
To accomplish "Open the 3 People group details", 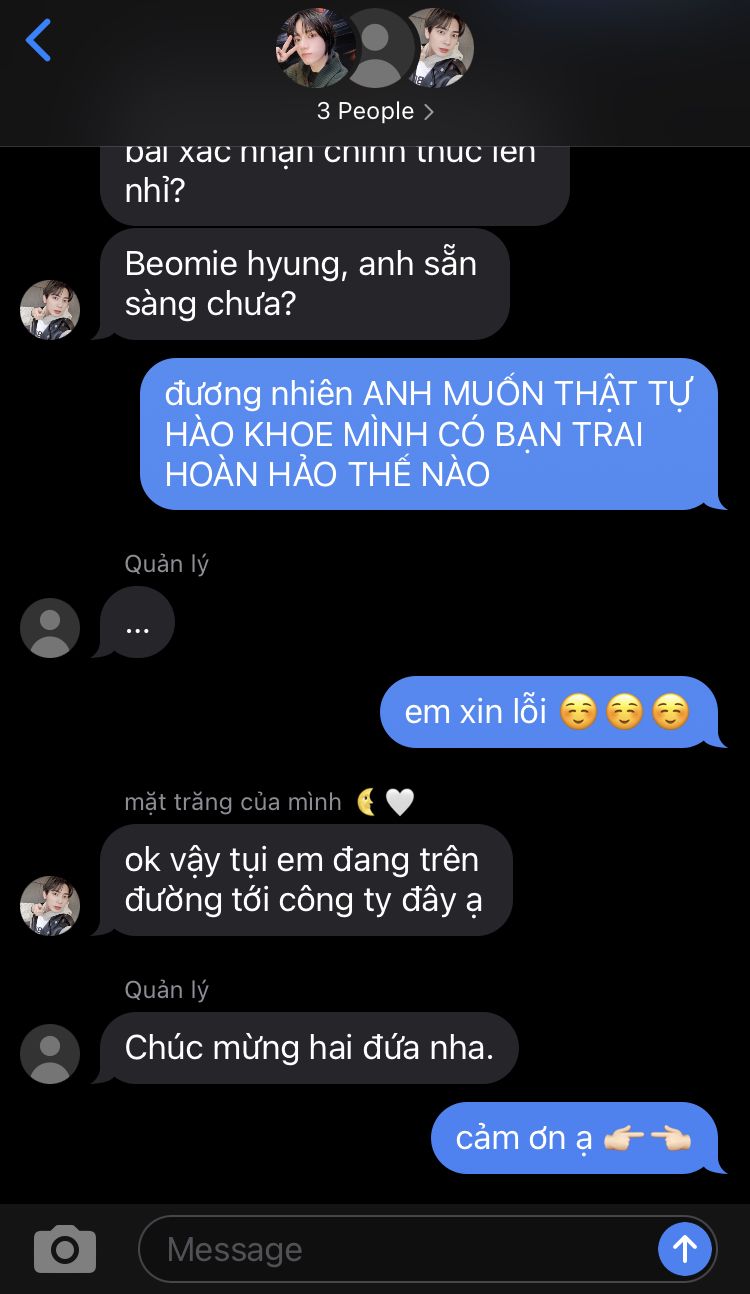I will pos(375,111).
